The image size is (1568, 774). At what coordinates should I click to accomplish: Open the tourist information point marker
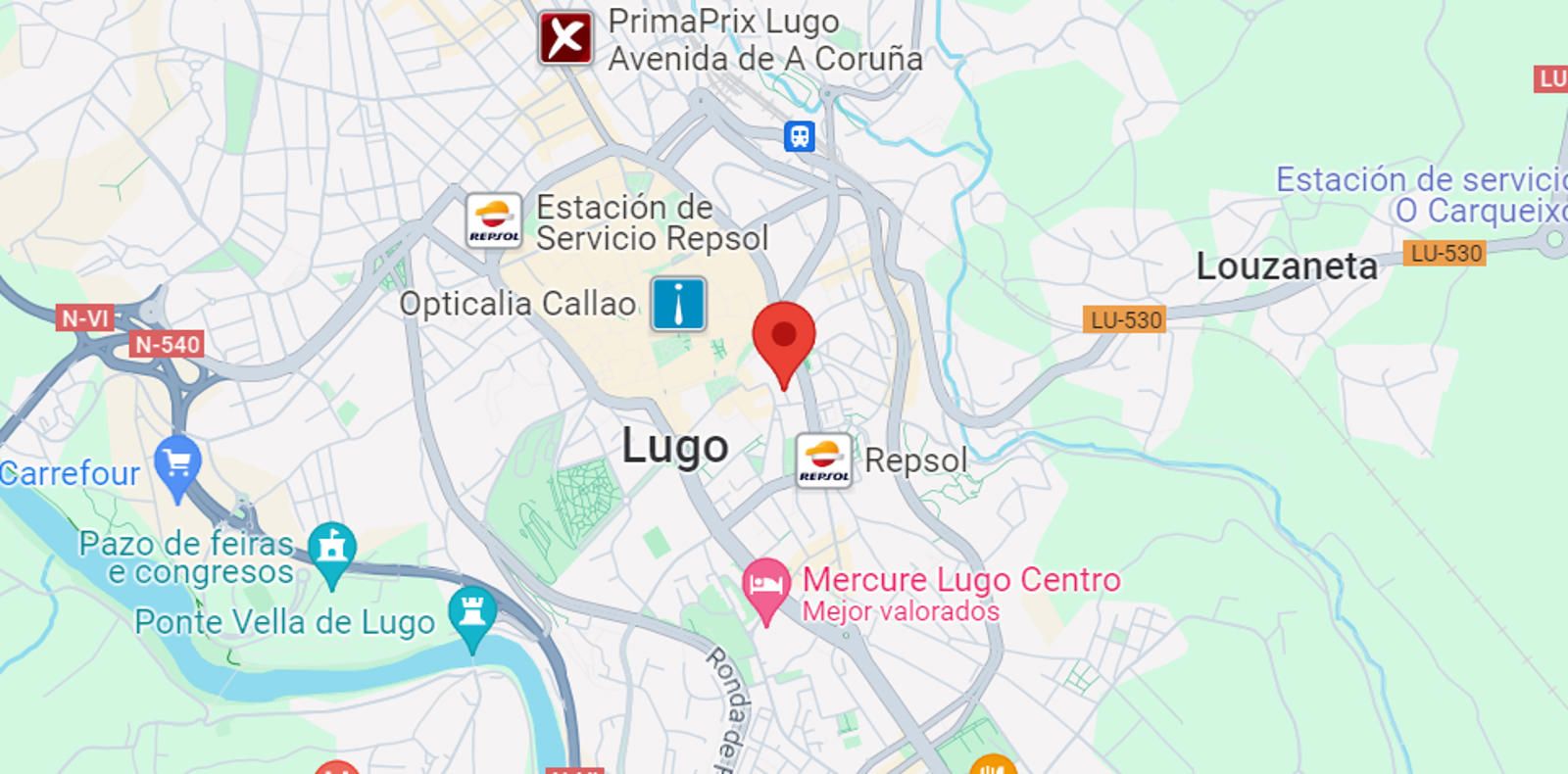tap(678, 303)
